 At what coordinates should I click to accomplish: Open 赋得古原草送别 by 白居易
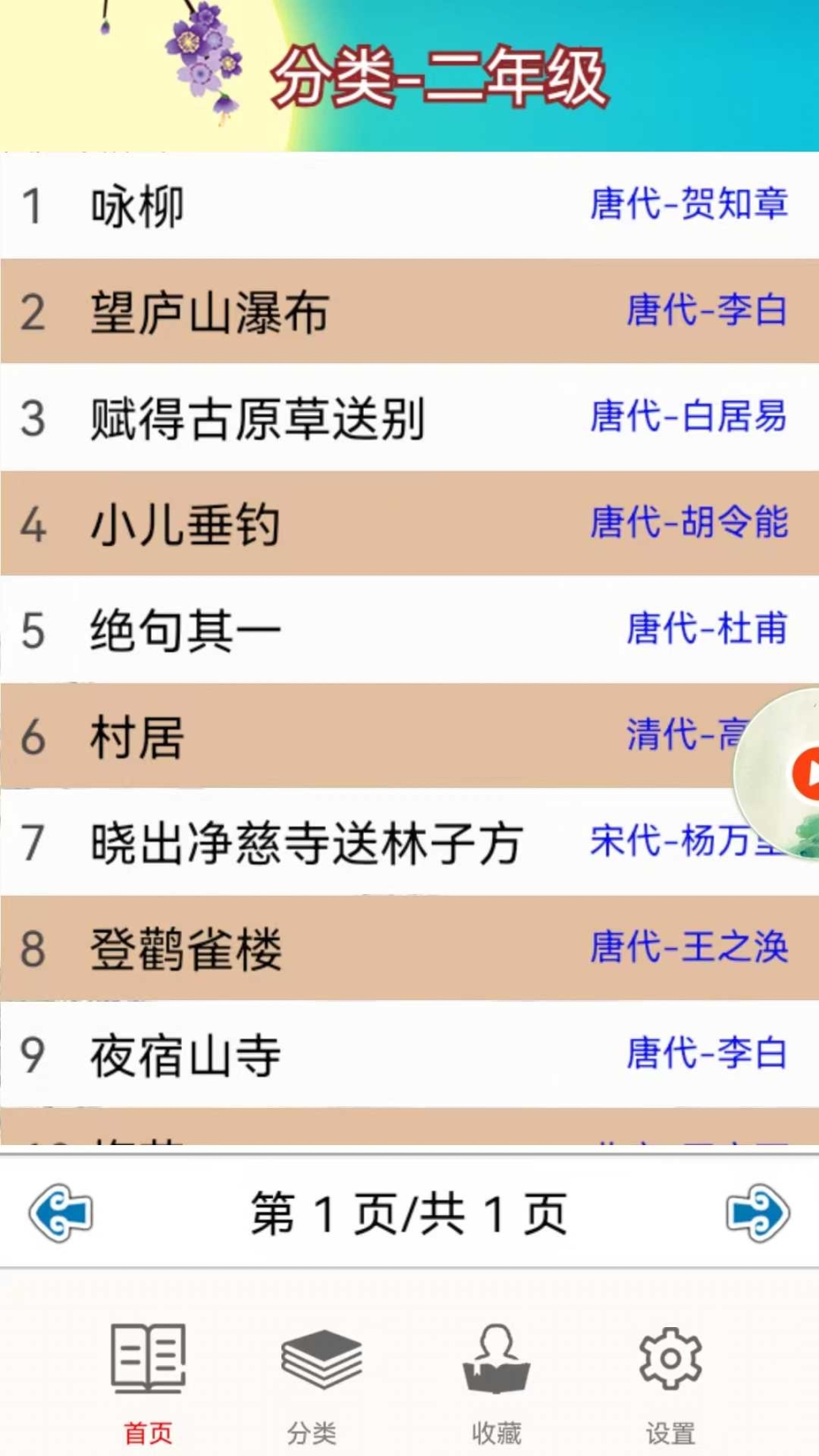coord(257,419)
